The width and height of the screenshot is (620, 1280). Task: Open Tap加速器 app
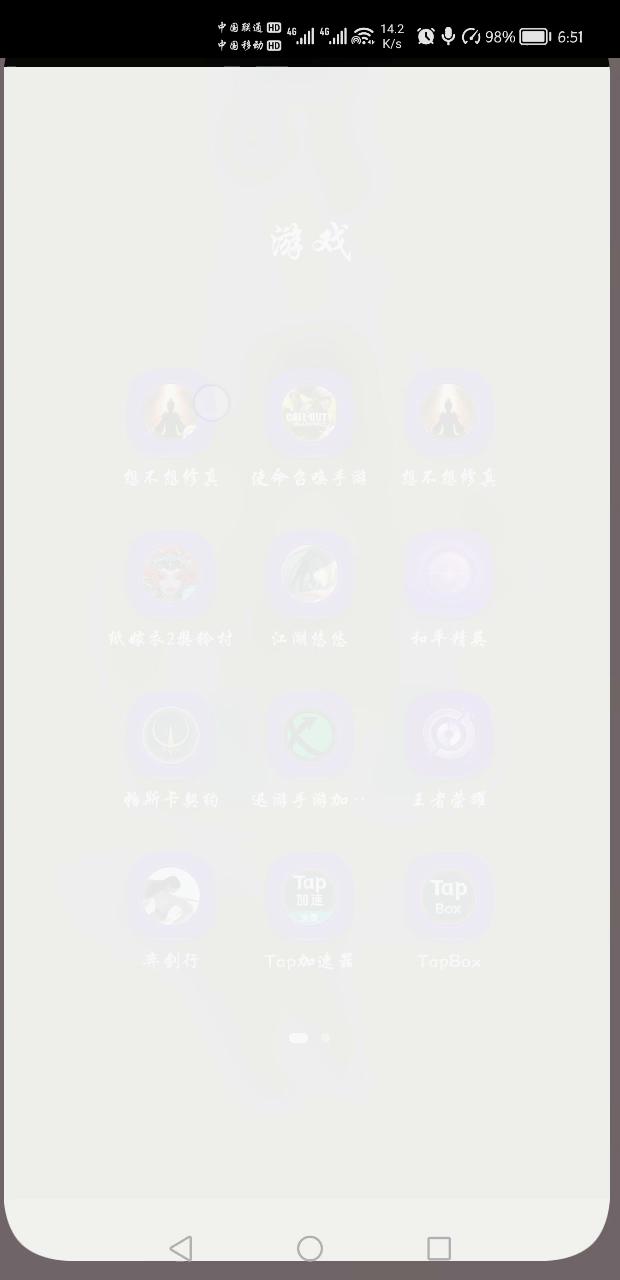(x=309, y=896)
